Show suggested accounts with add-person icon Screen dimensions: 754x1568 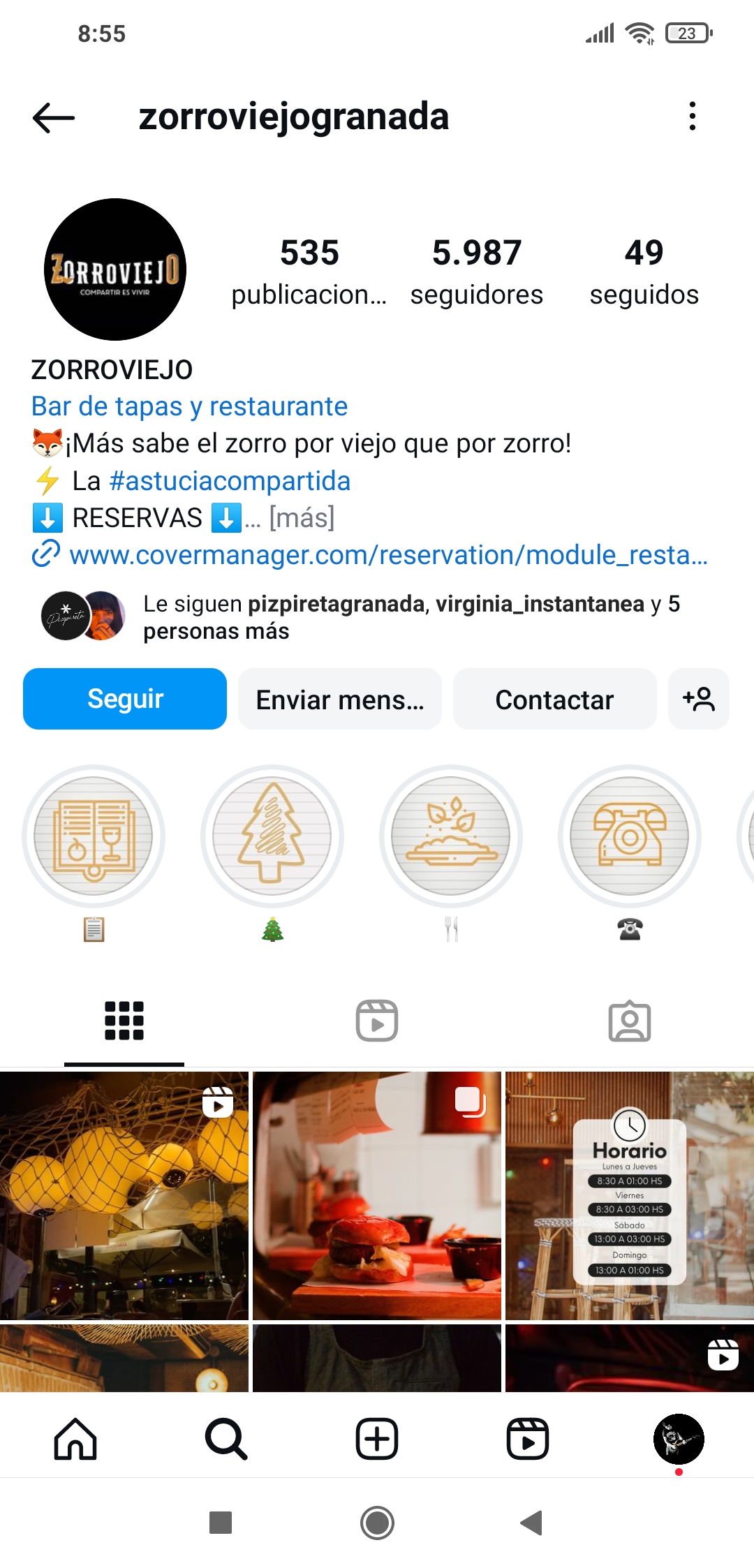pyautogui.click(x=698, y=699)
